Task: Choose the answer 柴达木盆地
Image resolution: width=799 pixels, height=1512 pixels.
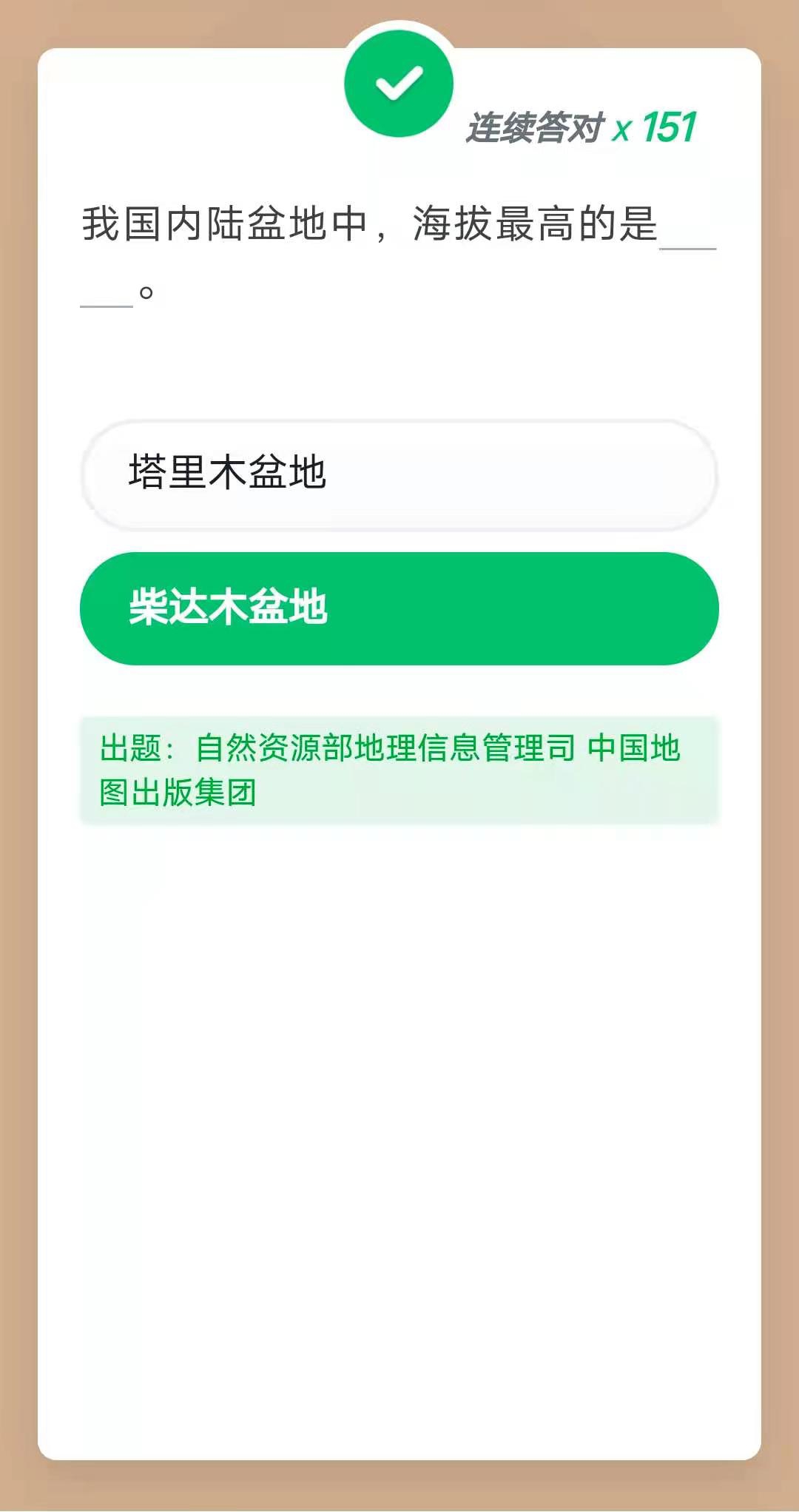Action: (x=399, y=608)
